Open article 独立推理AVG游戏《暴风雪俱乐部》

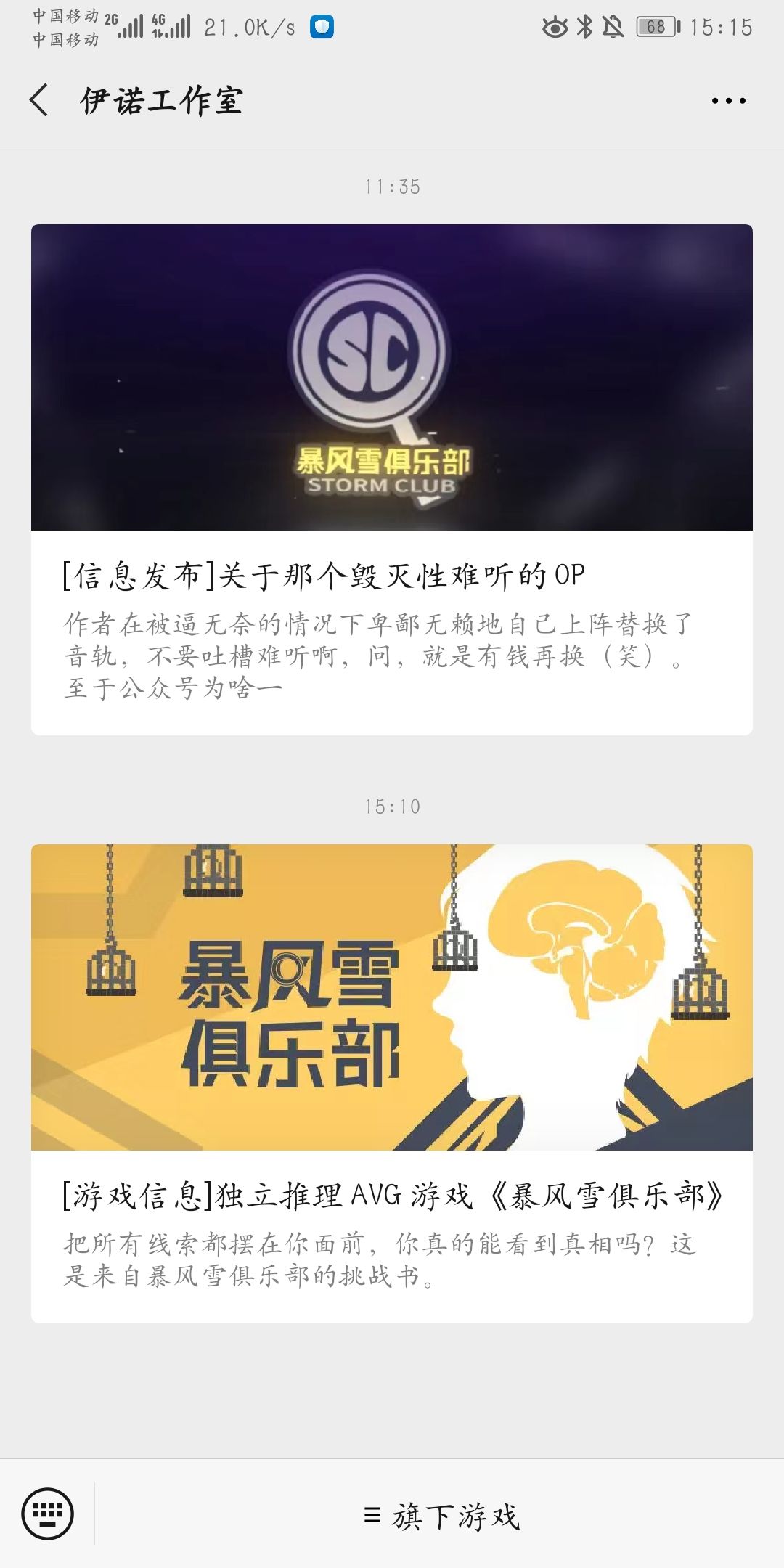[x=392, y=1083]
